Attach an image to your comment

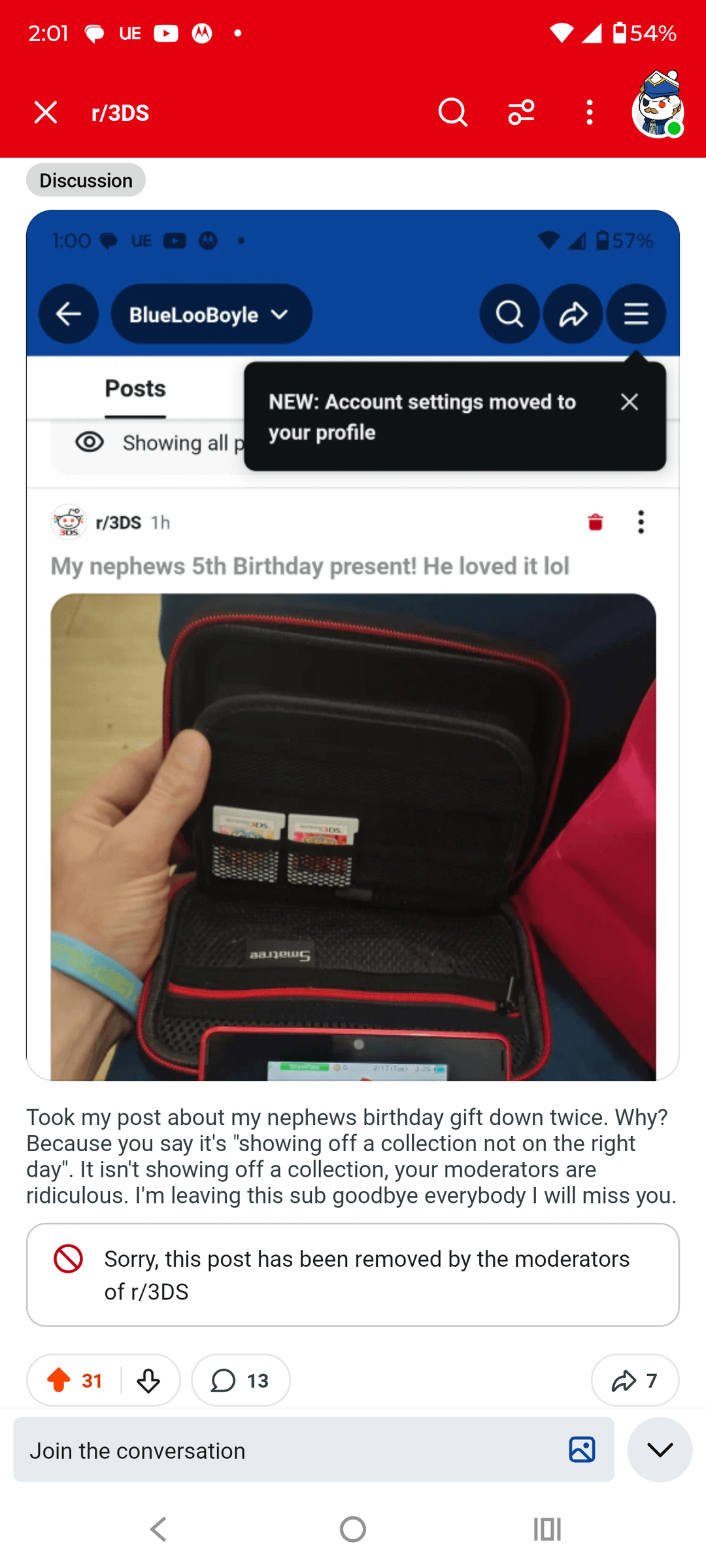coord(582,1450)
